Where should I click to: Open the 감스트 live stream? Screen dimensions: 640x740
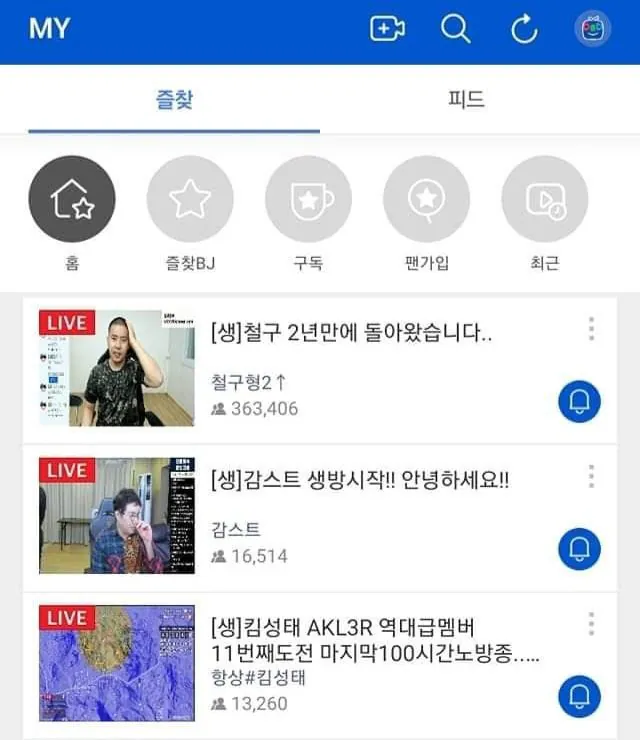(x=117, y=516)
